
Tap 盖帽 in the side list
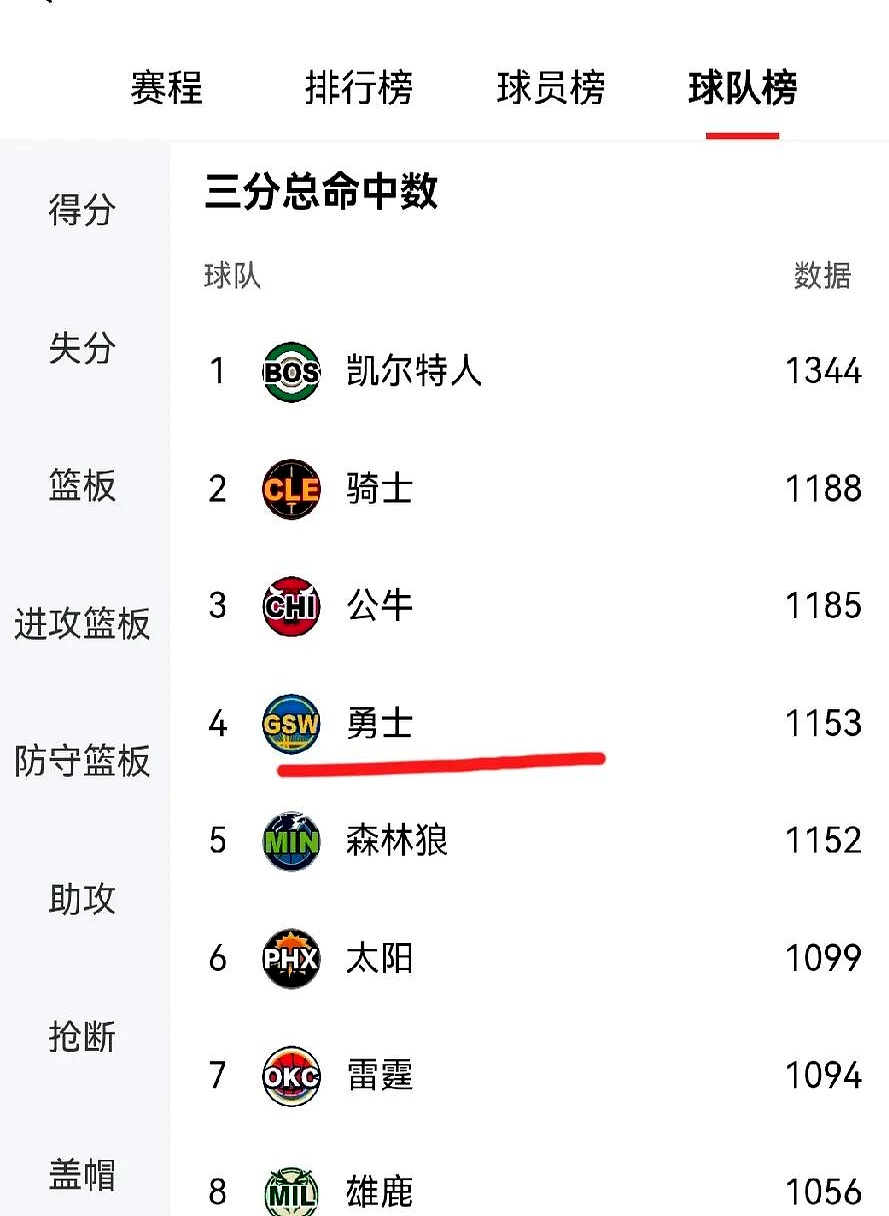click(x=82, y=1174)
